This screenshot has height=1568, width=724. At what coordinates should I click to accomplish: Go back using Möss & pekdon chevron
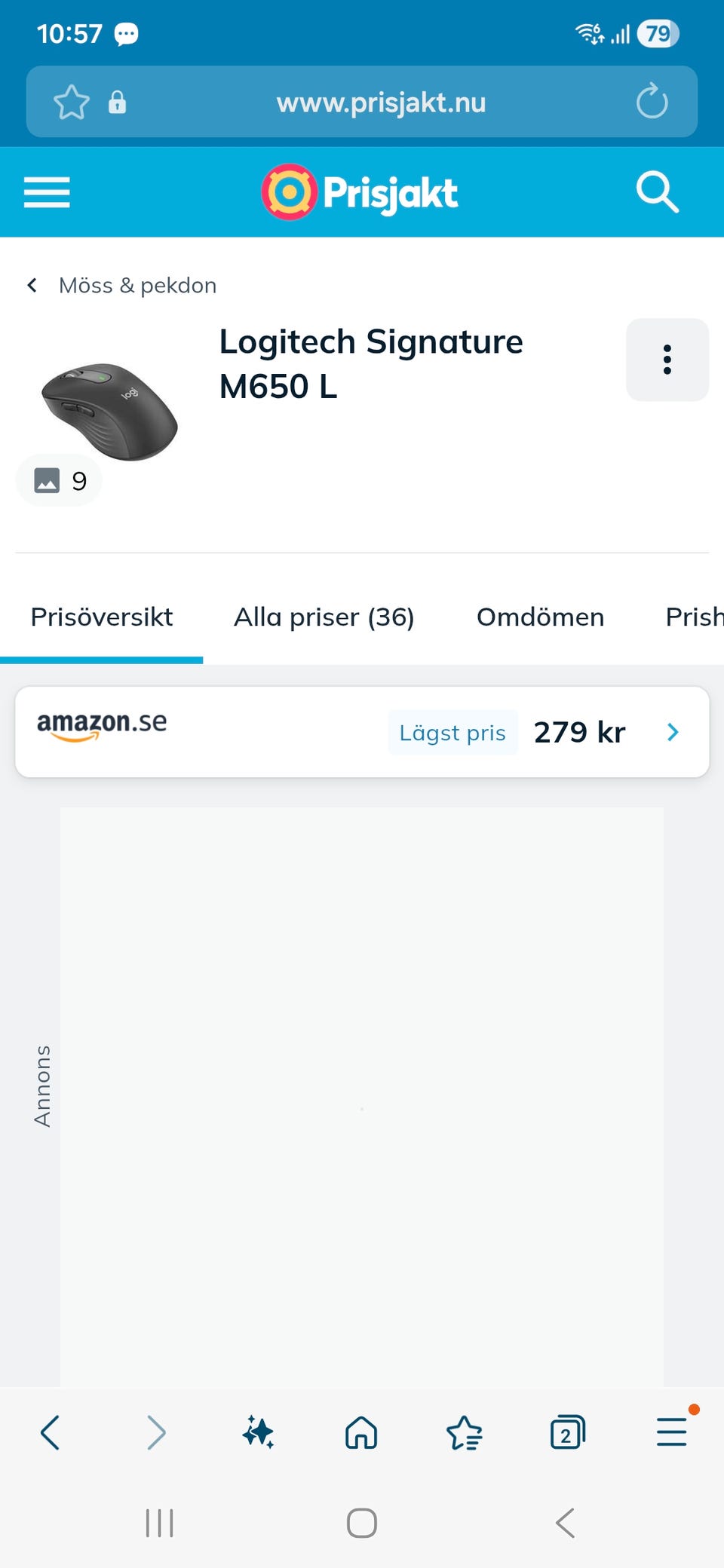pyautogui.click(x=32, y=285)
